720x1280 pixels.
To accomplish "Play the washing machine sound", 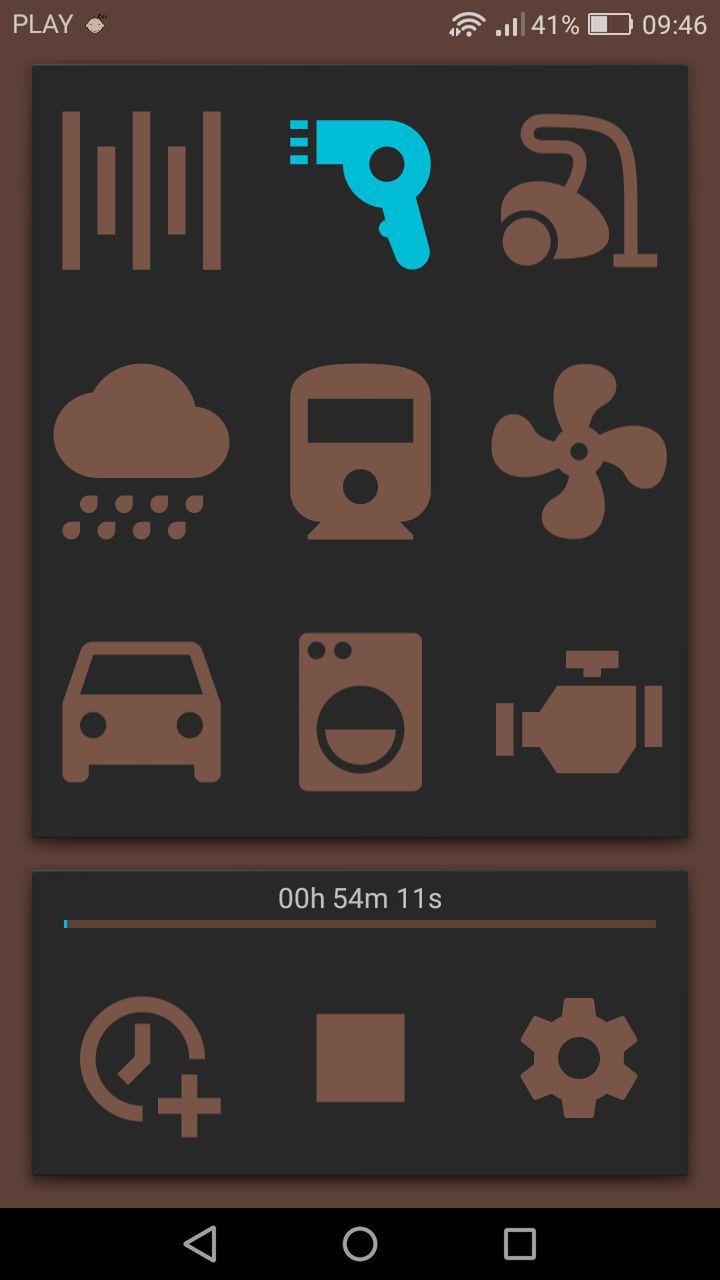I will point(360,712).
